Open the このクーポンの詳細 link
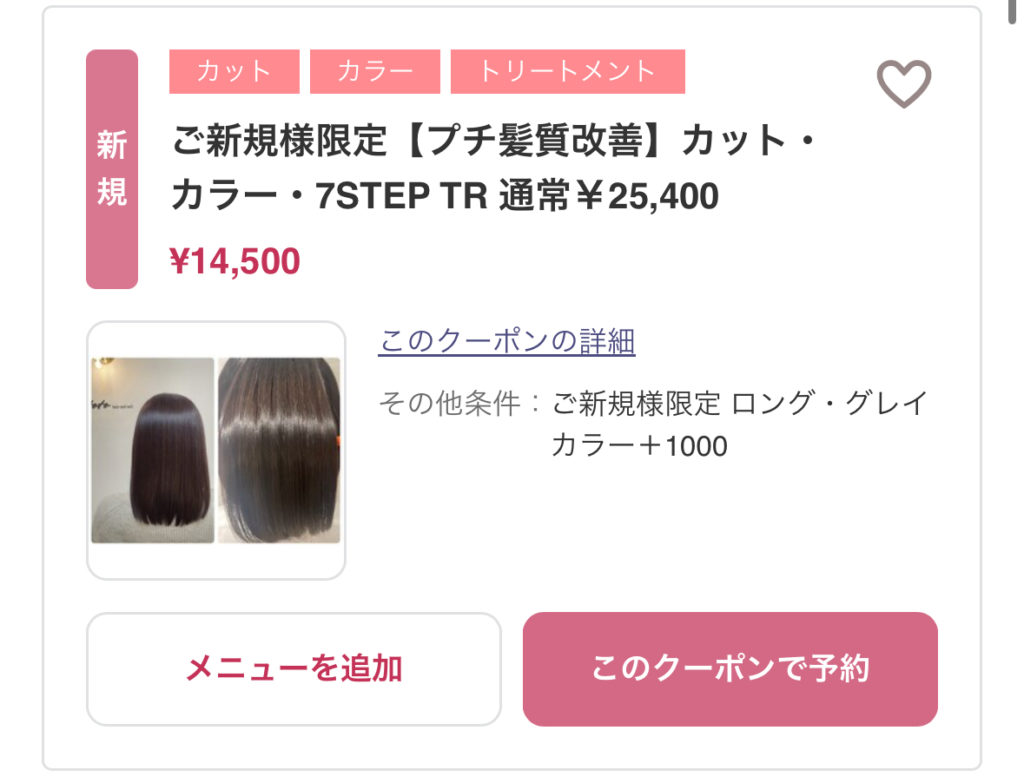 tap(507, 342)
